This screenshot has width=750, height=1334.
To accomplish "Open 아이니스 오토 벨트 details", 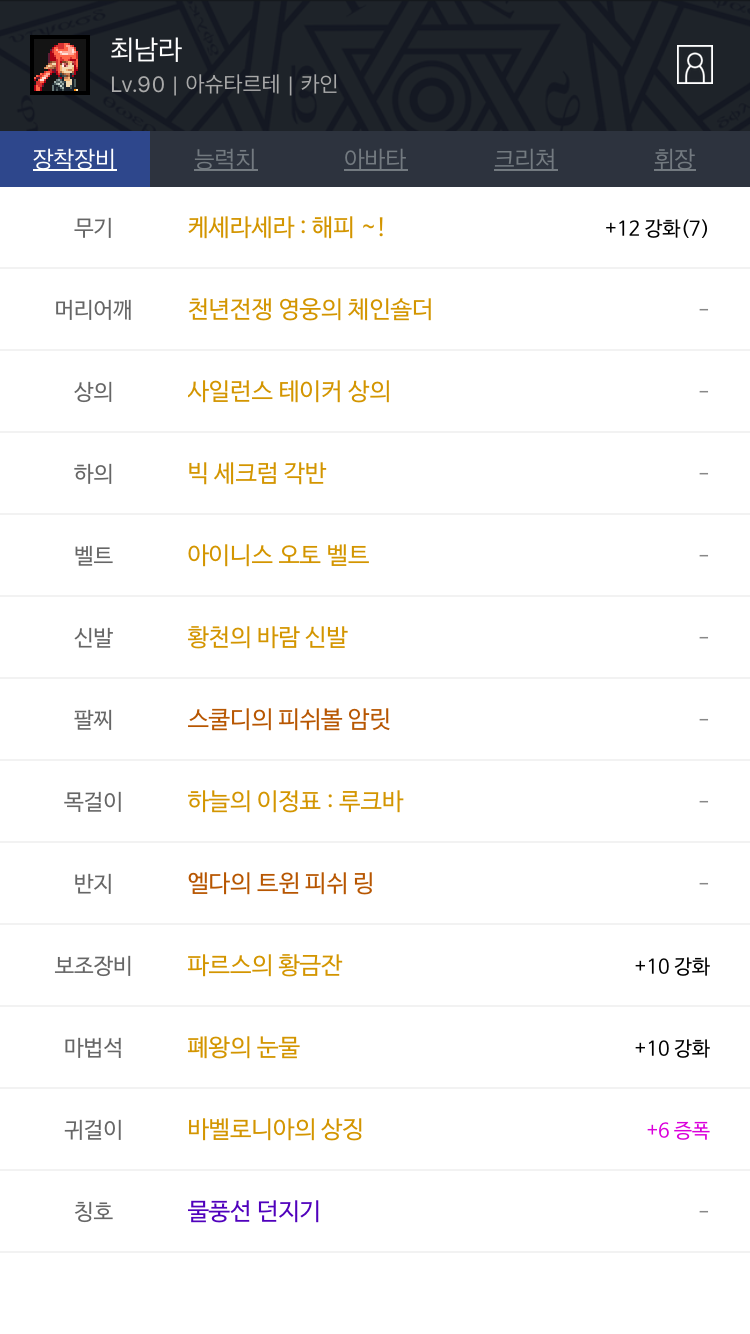I will click(x=375, y=556).
